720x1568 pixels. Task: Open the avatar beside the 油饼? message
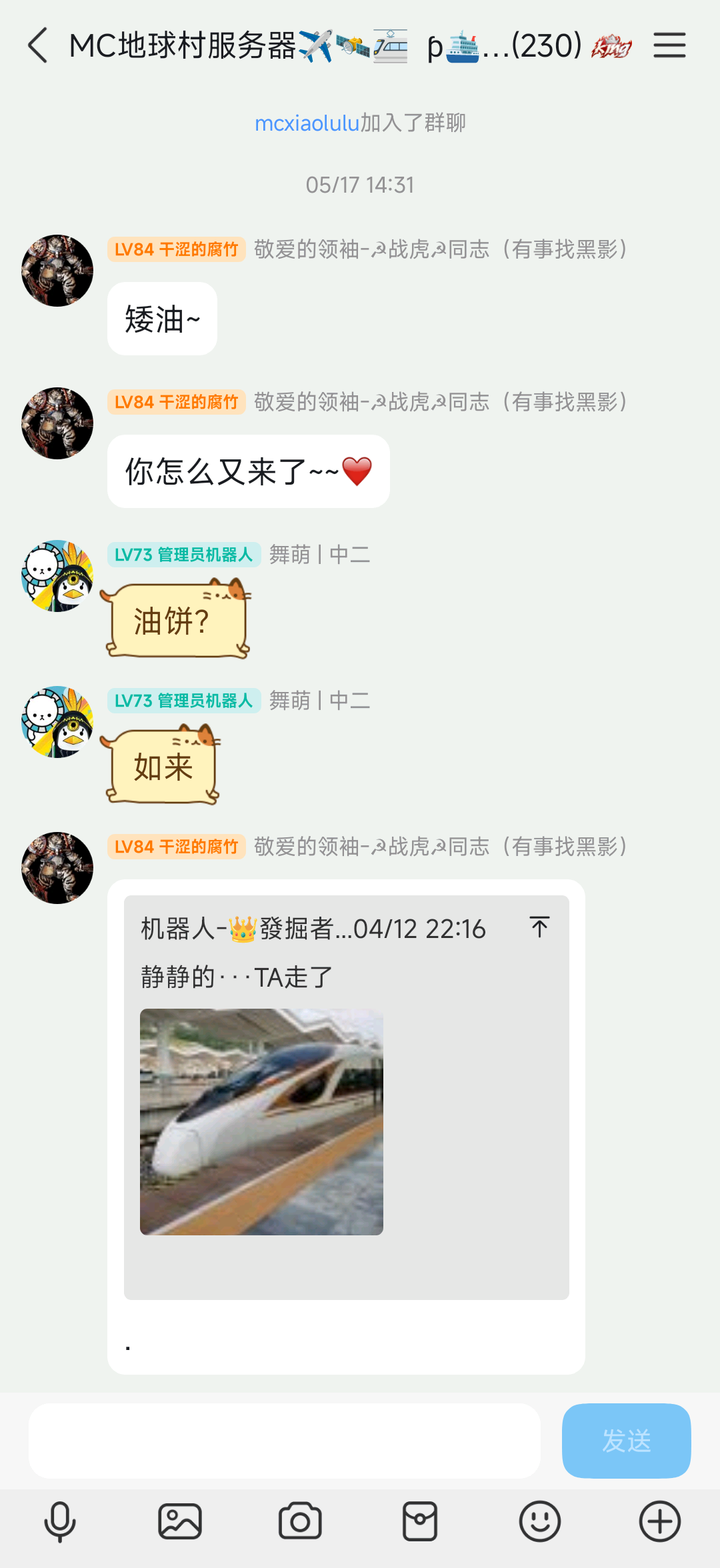(x=57, y=576)
